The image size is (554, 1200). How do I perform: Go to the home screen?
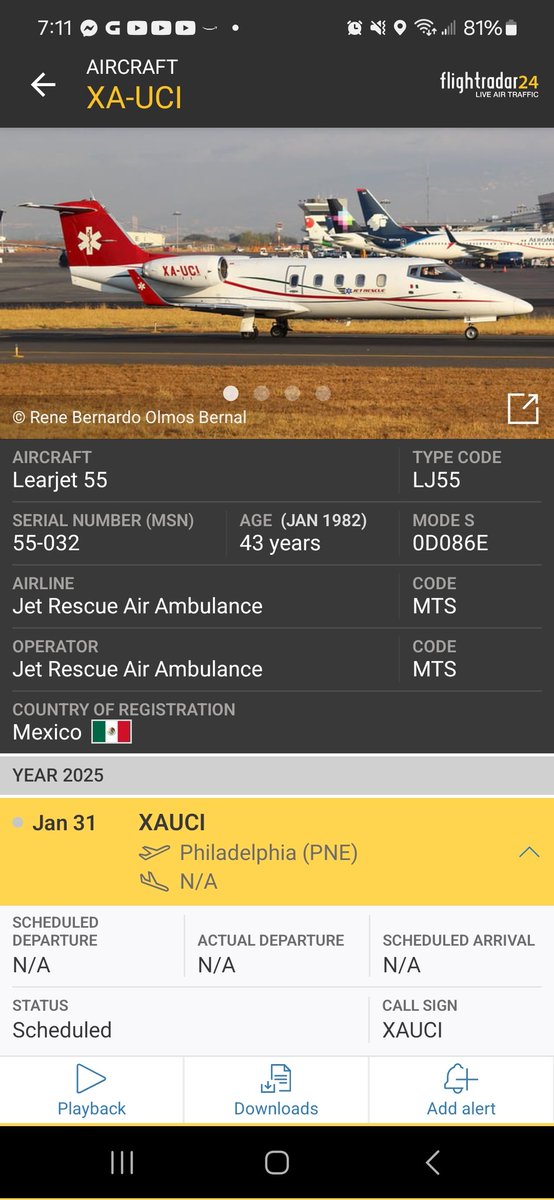[x=277, y=1162]
